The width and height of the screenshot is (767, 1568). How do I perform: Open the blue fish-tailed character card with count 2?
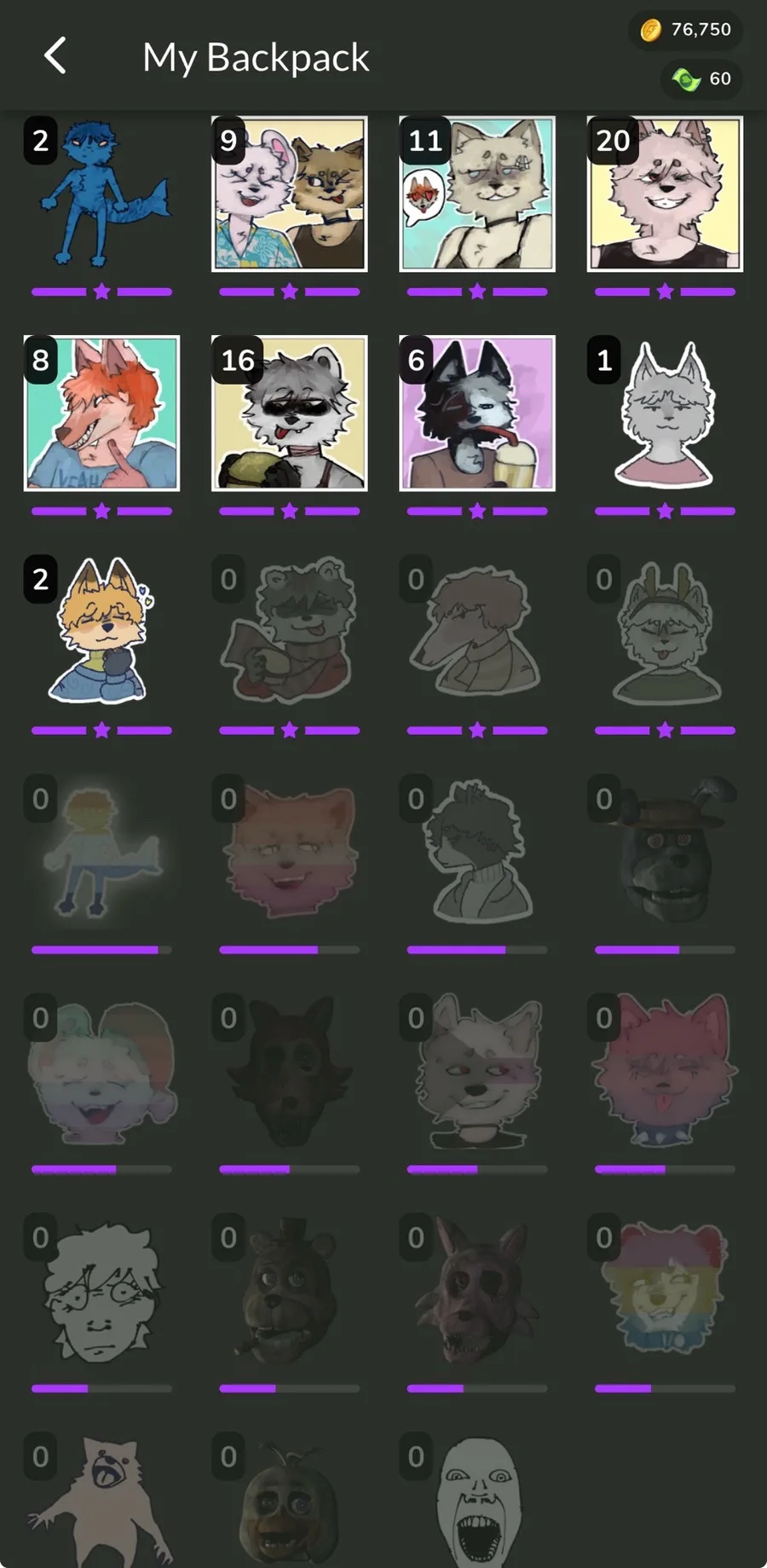pyautogui.click(x=101, y=194)
